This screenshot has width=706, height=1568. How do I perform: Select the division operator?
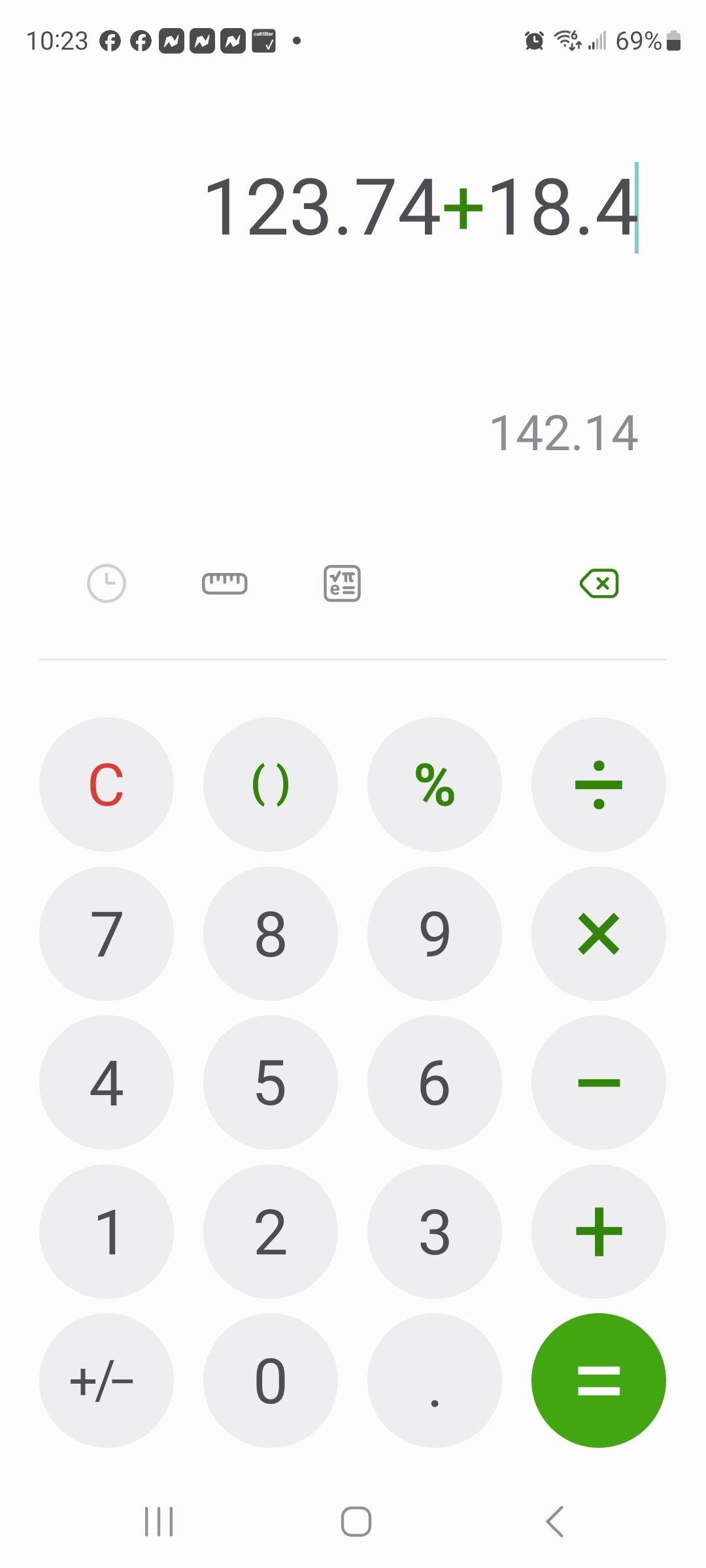point(599,785)
